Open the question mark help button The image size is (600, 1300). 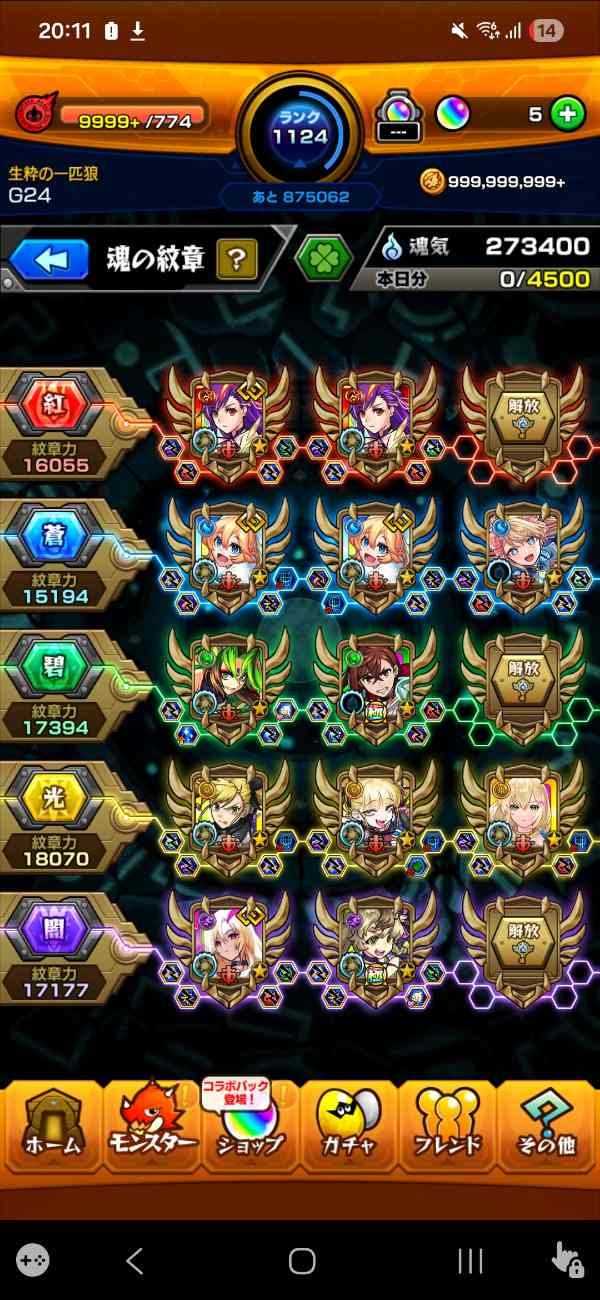236,261
